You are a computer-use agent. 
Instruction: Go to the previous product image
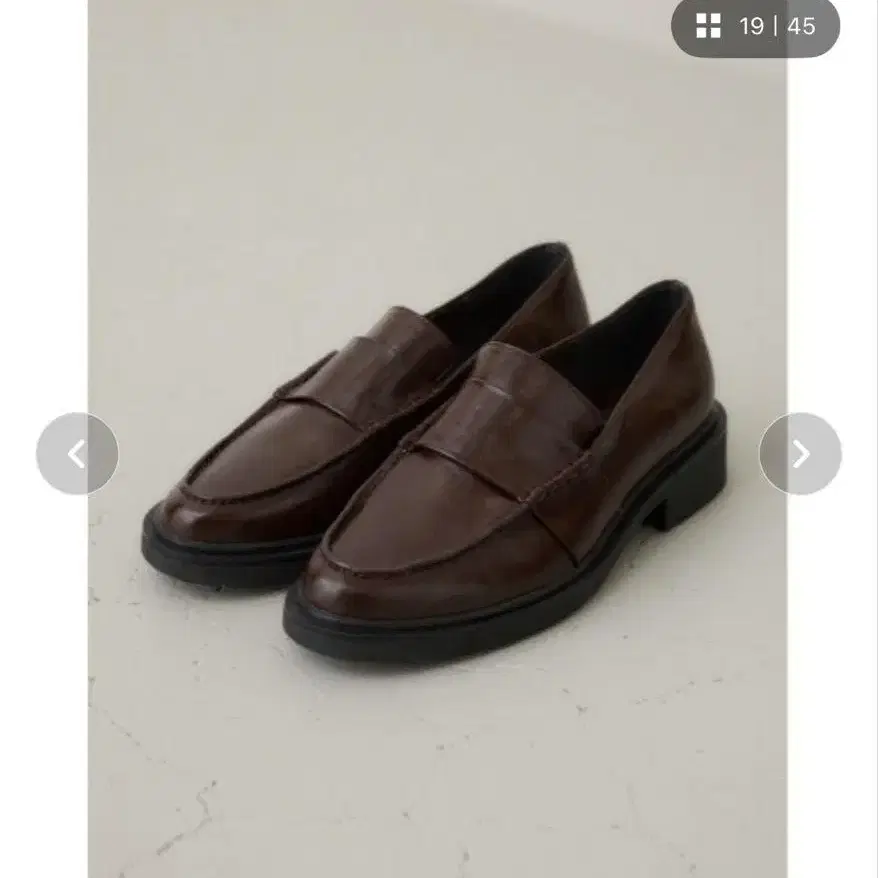[77, 454]
